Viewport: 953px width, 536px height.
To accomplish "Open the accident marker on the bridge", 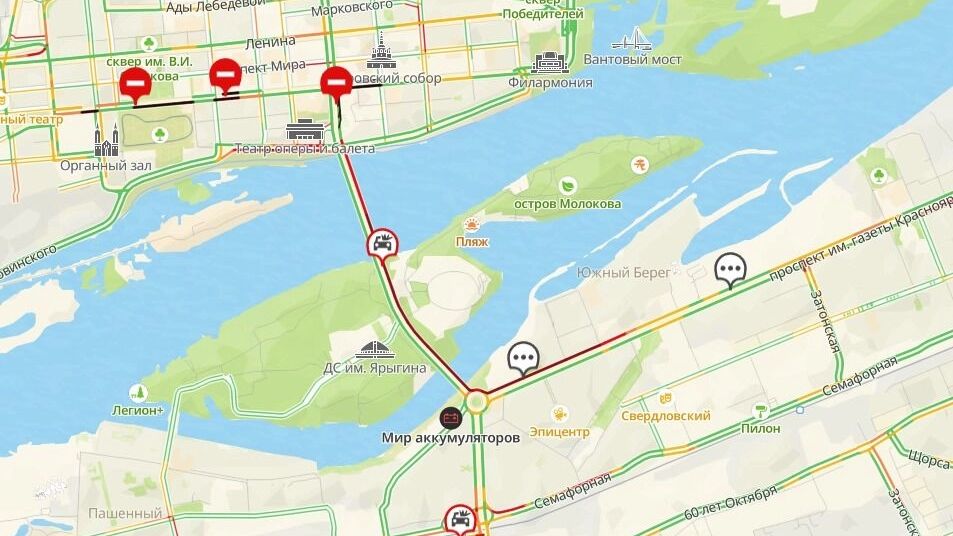I will 382,243.
